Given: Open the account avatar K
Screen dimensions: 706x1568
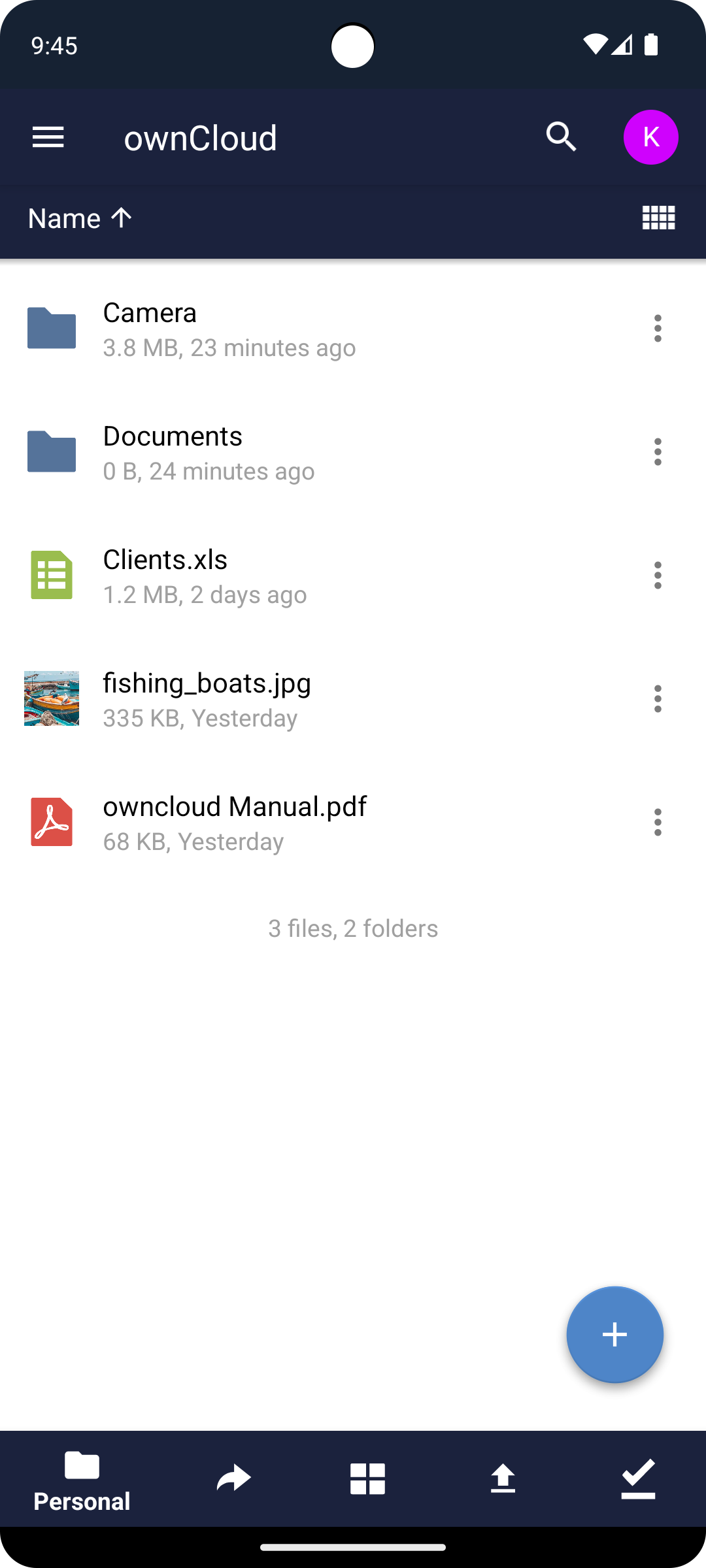Looking at the screenshot, I should click(650, 137).
